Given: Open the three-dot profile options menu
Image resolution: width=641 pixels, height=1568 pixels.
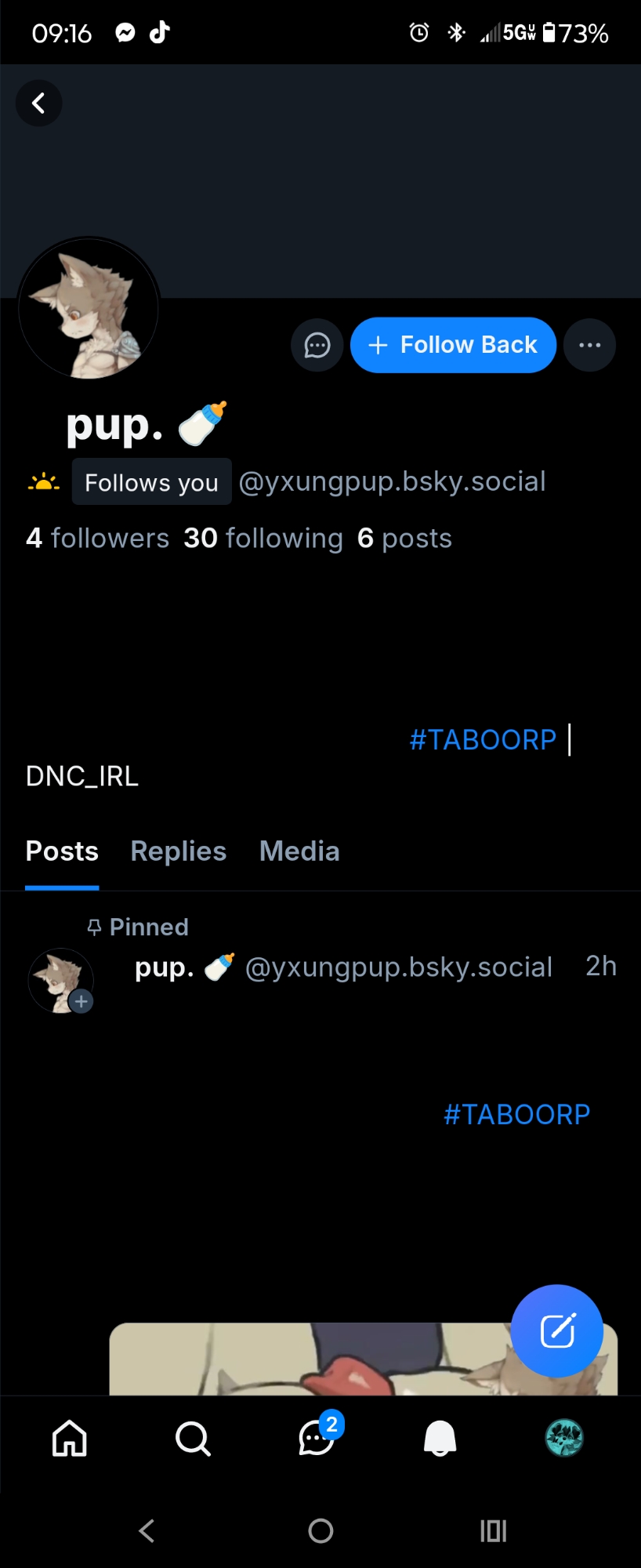Looking at the screenshot, I should click(x=589, y=345).
